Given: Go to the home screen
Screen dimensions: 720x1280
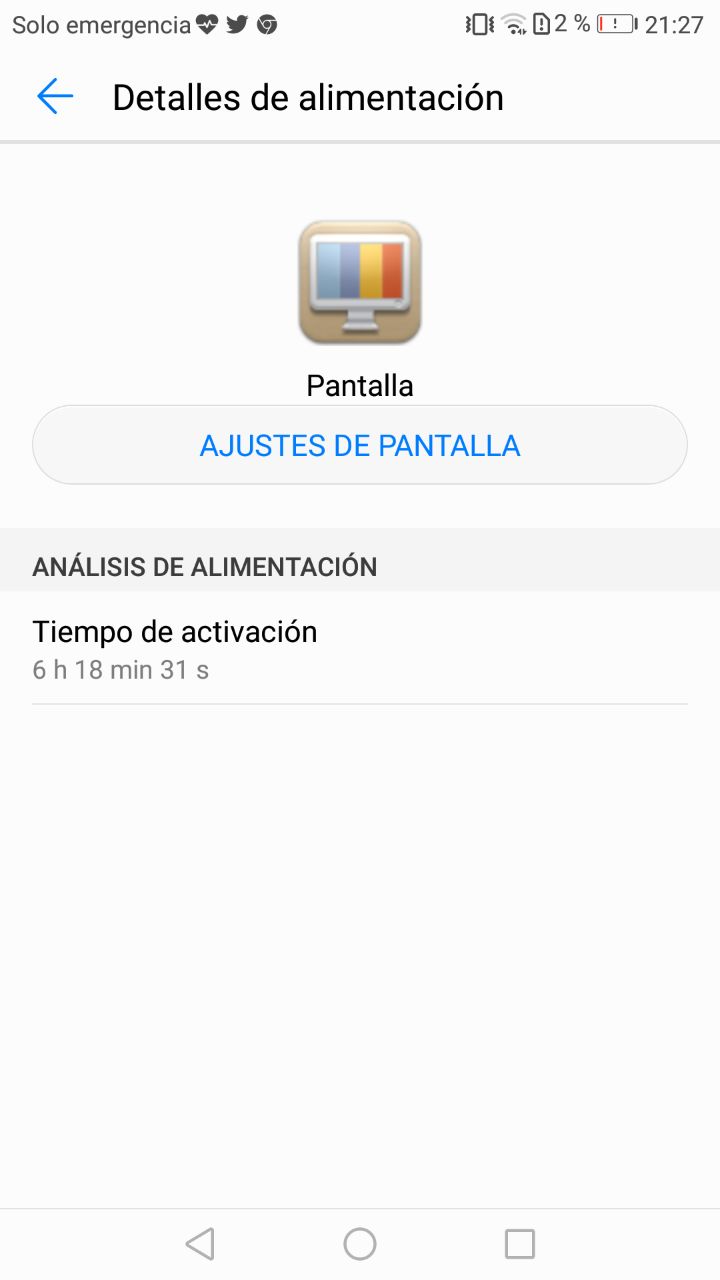Looking at the screenshot, I should (x=360, y=1244).
